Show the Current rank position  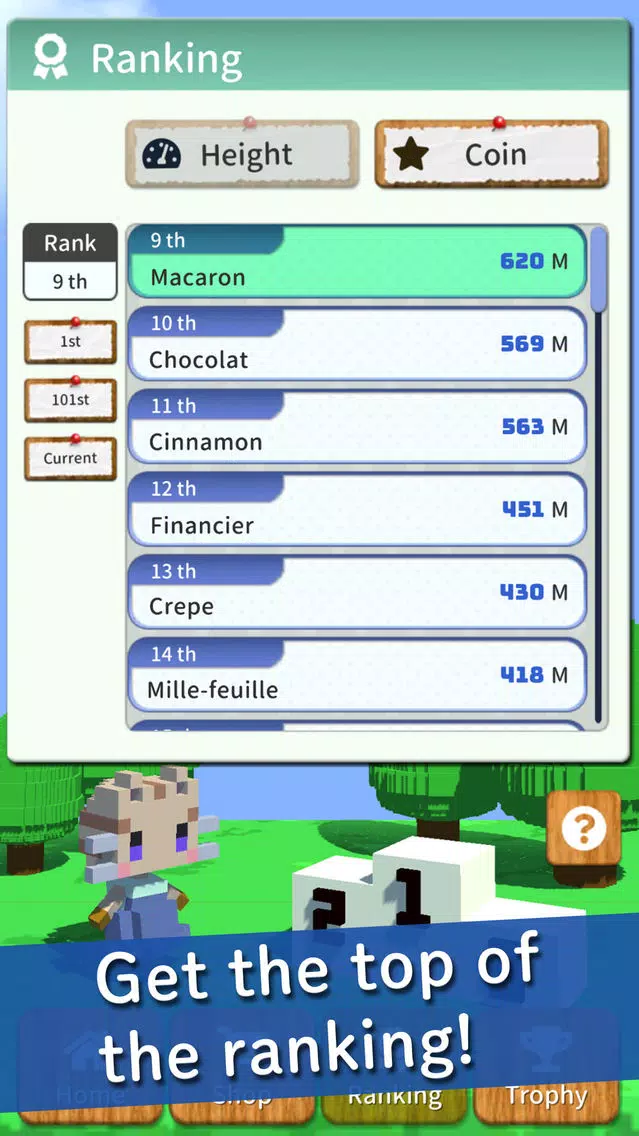coord(70,458)
